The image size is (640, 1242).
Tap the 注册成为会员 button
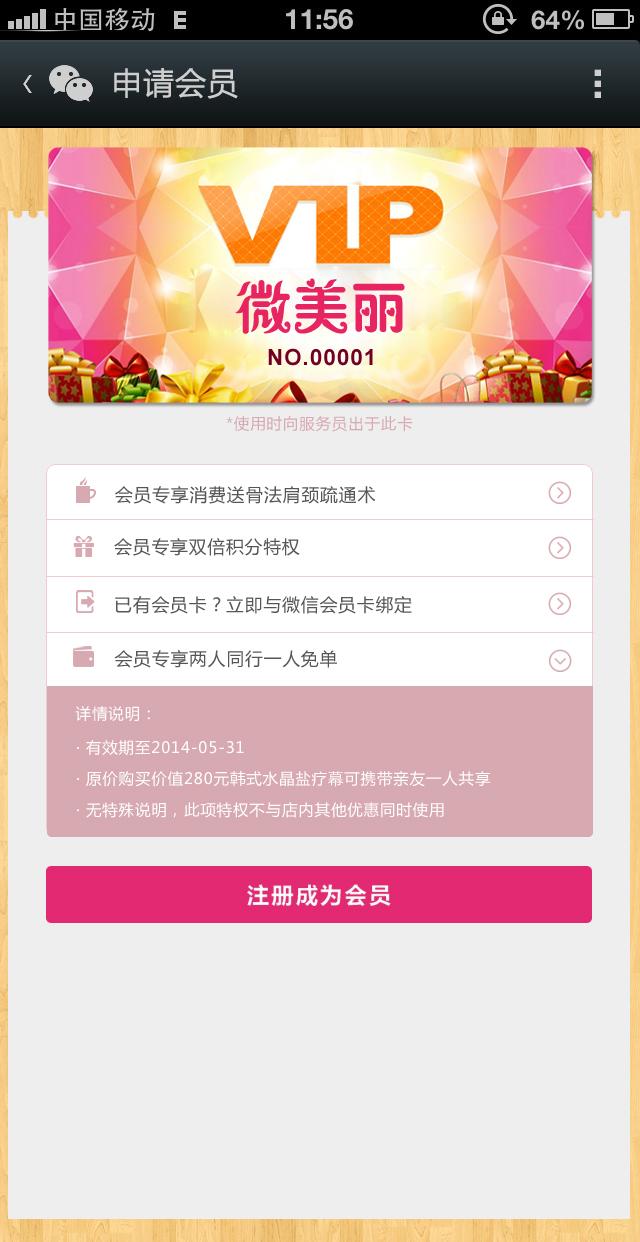[x=319, y=895]
